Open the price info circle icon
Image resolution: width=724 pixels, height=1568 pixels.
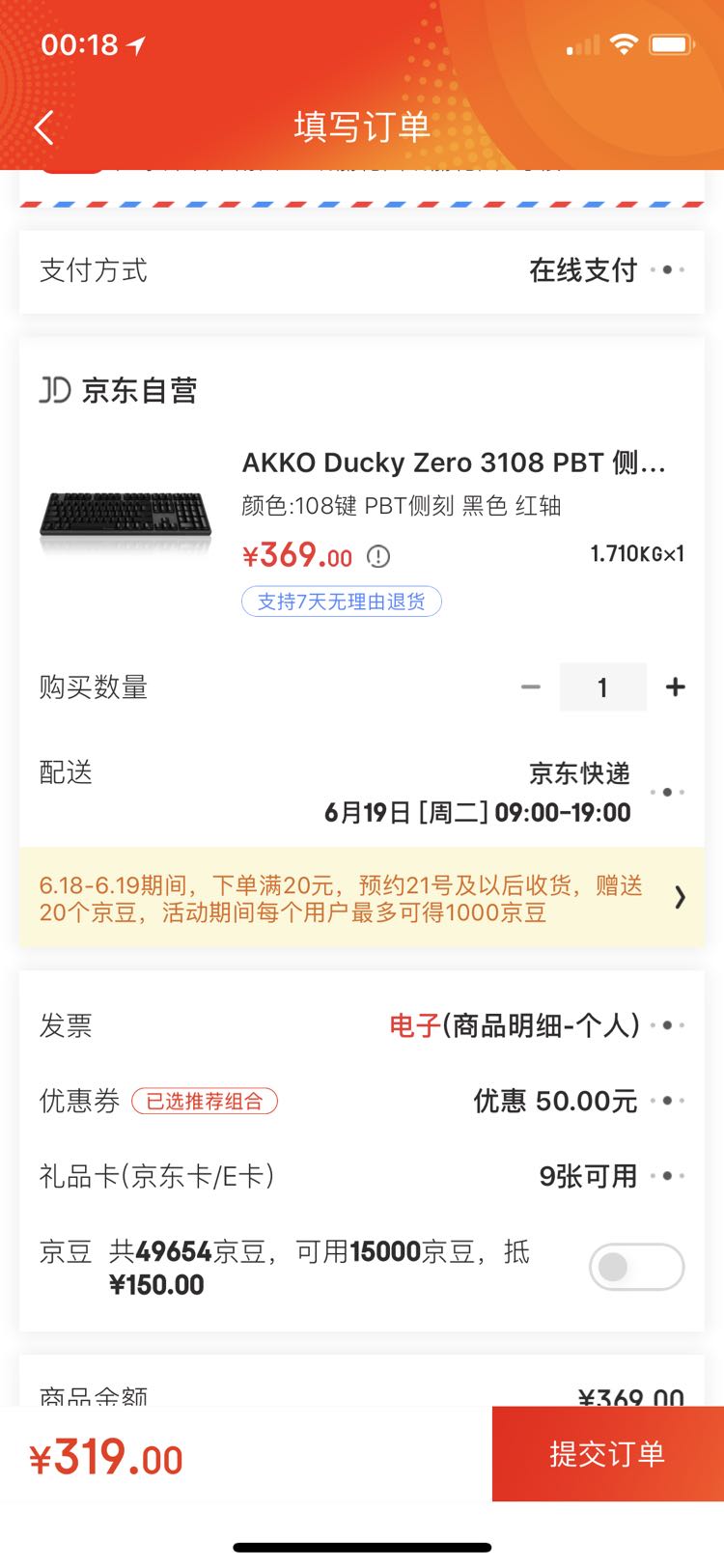point(377,556)
